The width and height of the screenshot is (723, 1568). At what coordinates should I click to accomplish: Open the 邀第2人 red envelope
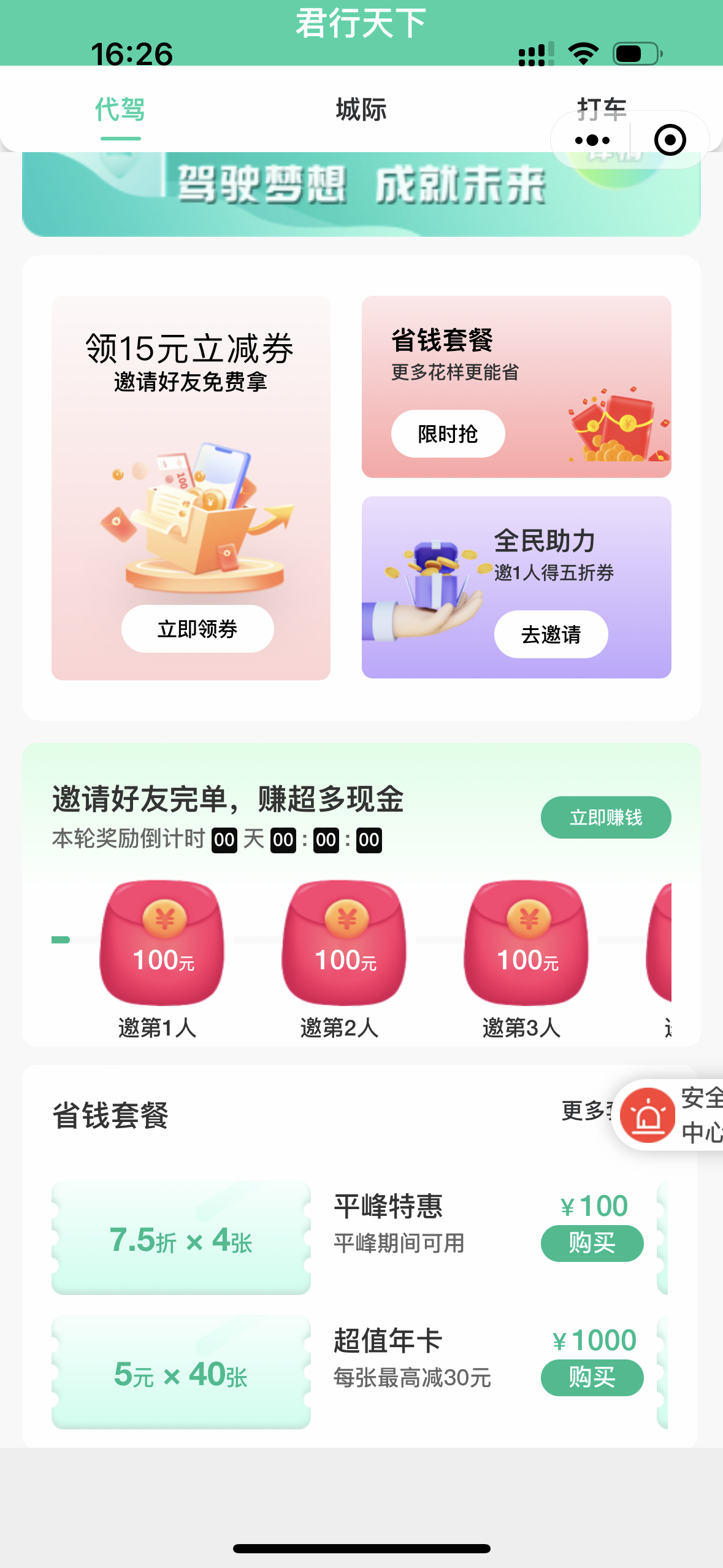click(x=344, y=942)
